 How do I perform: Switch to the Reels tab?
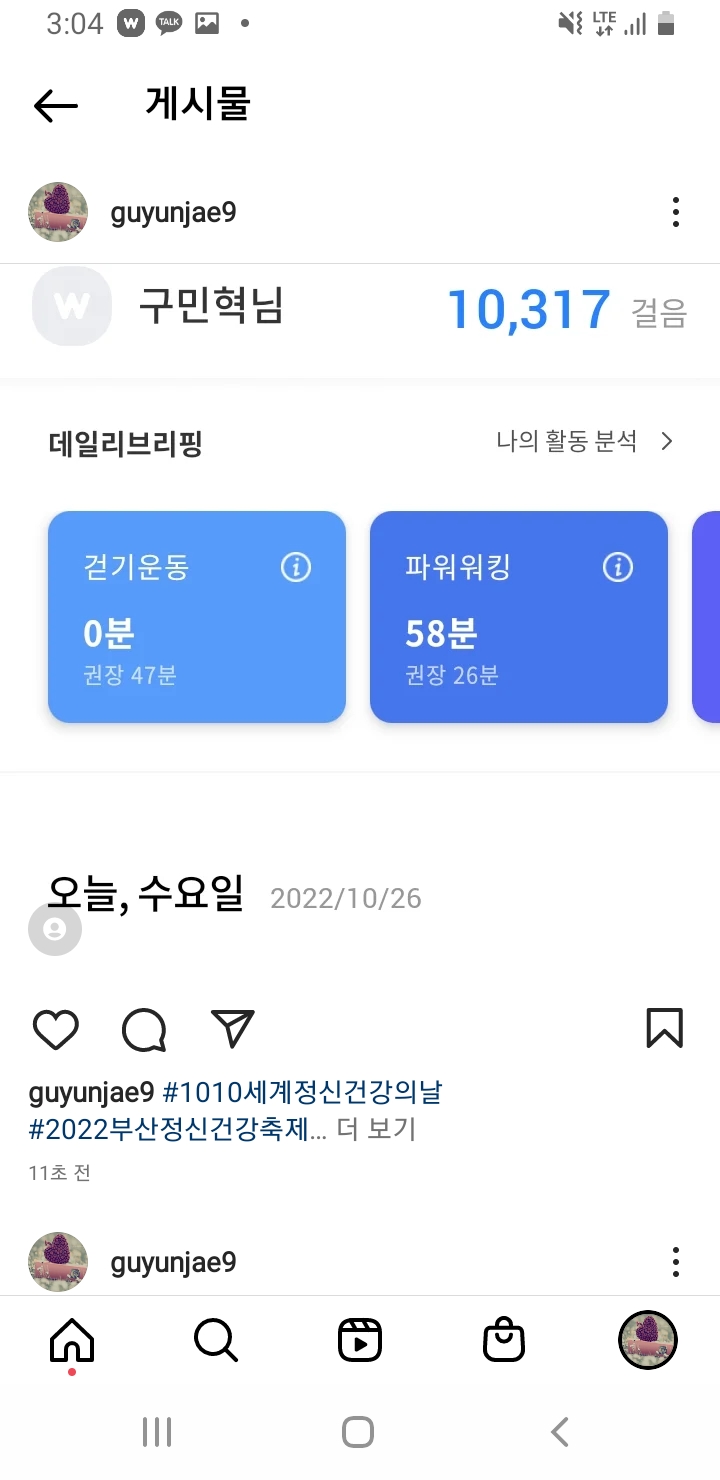[x=360, y=1341]
